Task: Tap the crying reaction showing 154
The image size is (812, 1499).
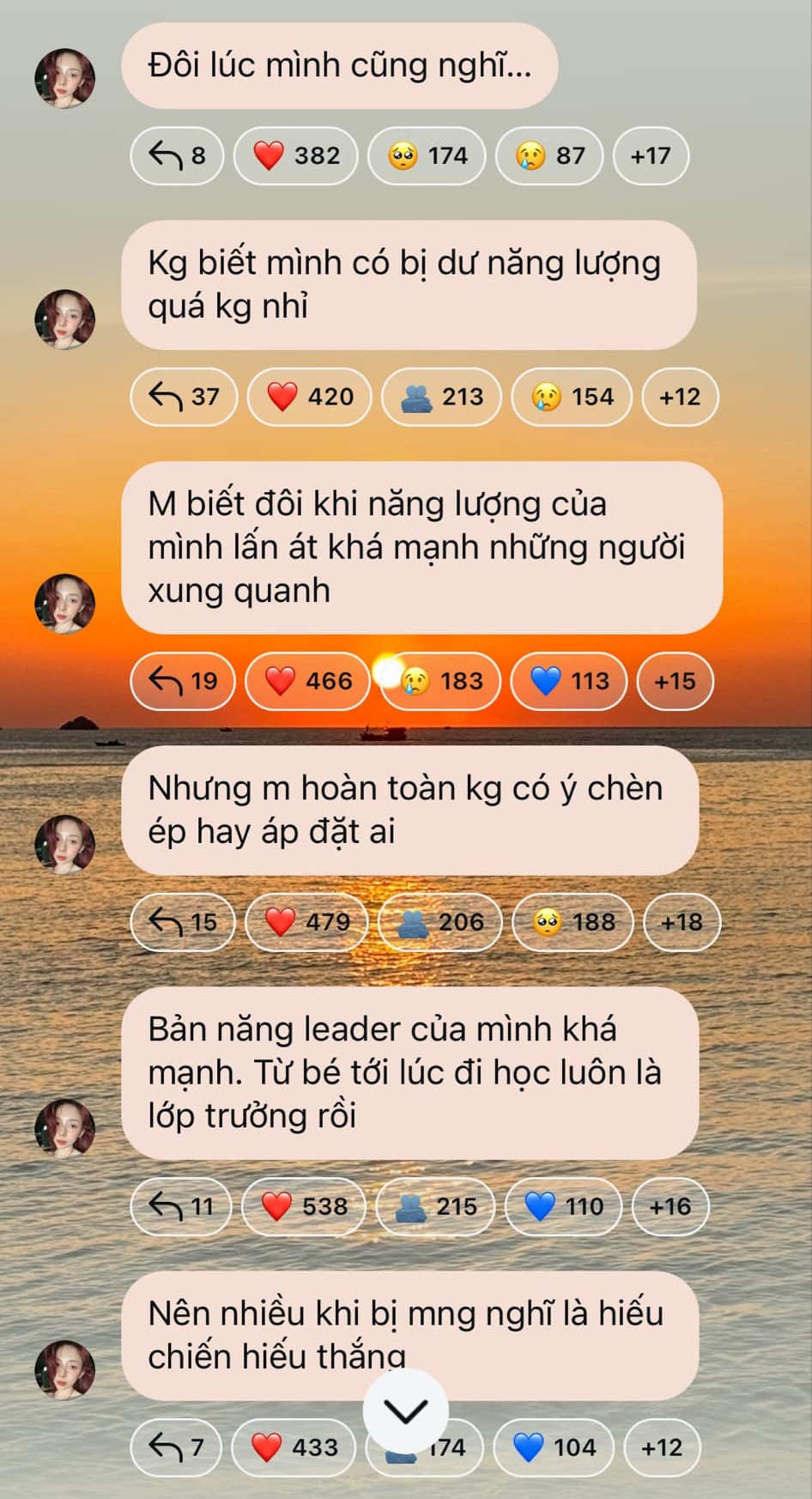Action: [x=573, y=397]
